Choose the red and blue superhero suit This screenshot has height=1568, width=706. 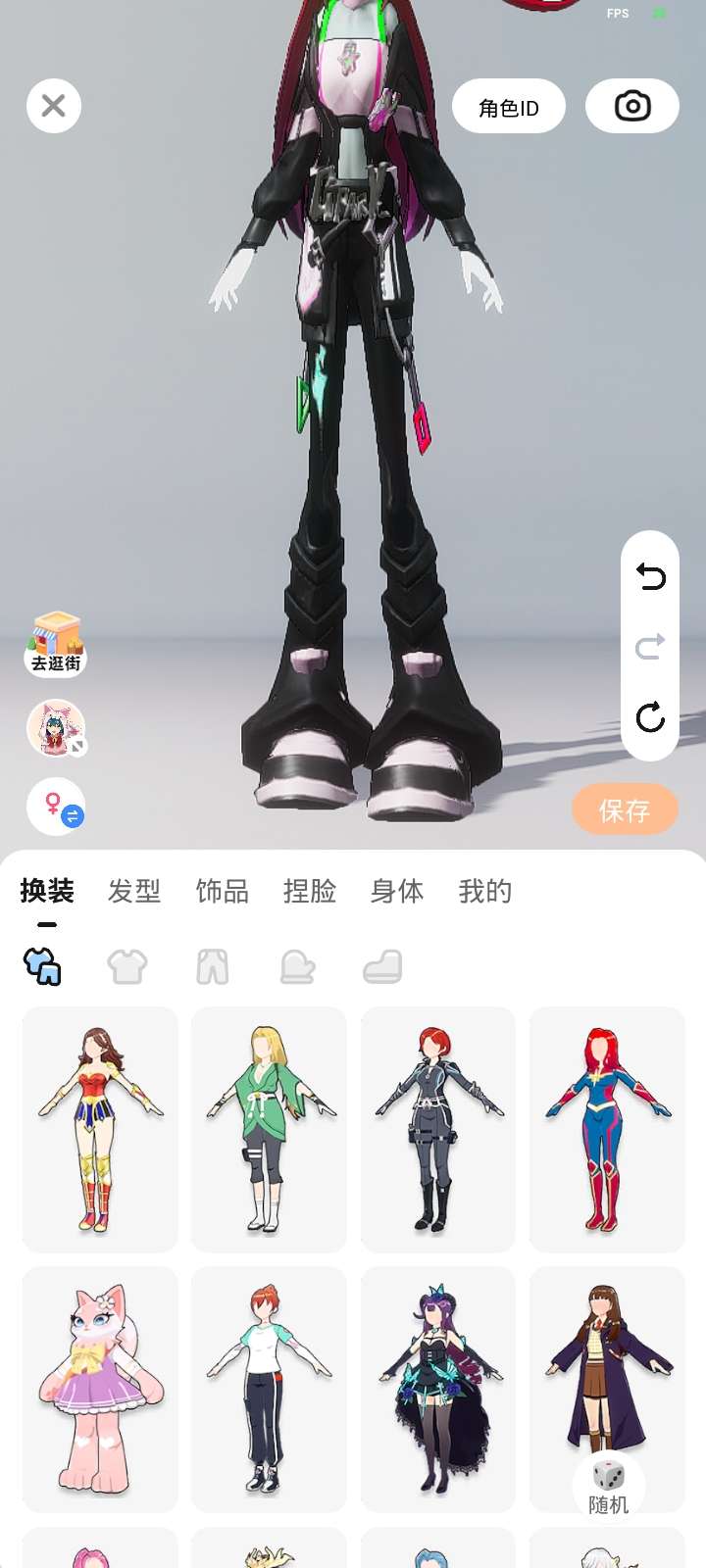click(607, 1129)
